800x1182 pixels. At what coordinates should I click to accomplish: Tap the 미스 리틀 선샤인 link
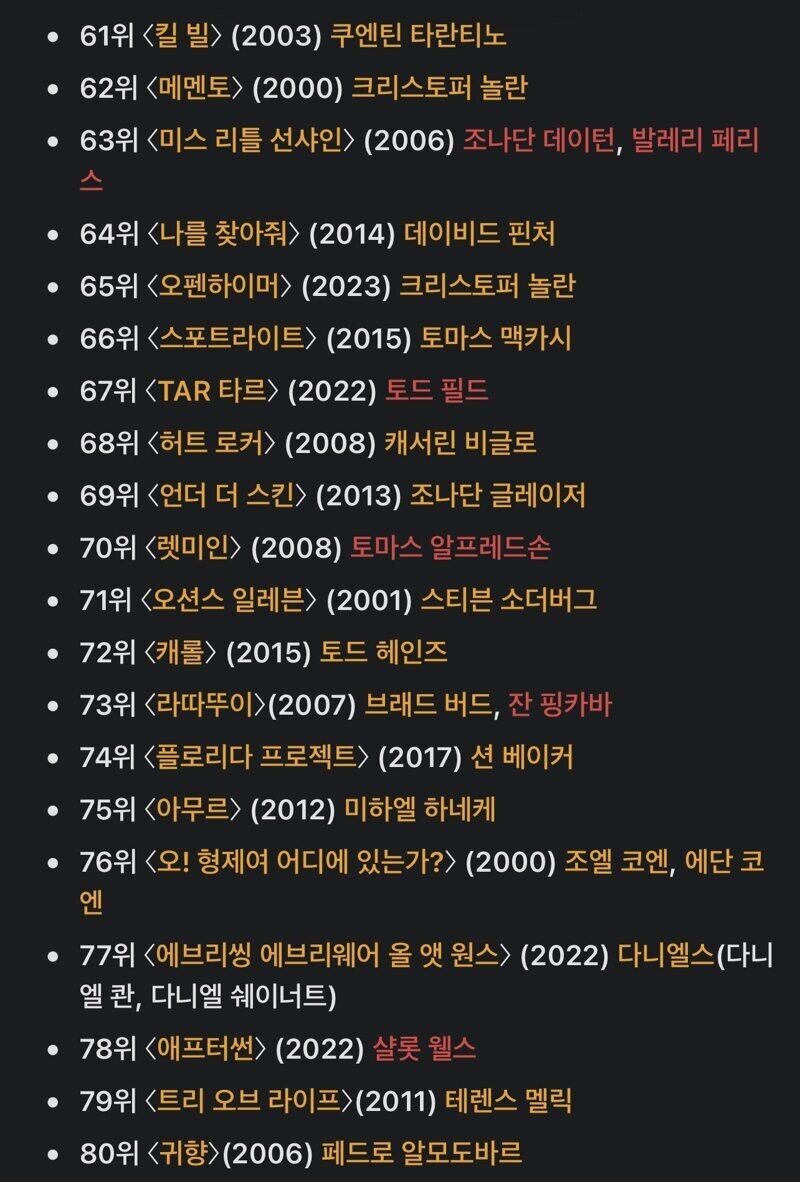tap(248, 141)
